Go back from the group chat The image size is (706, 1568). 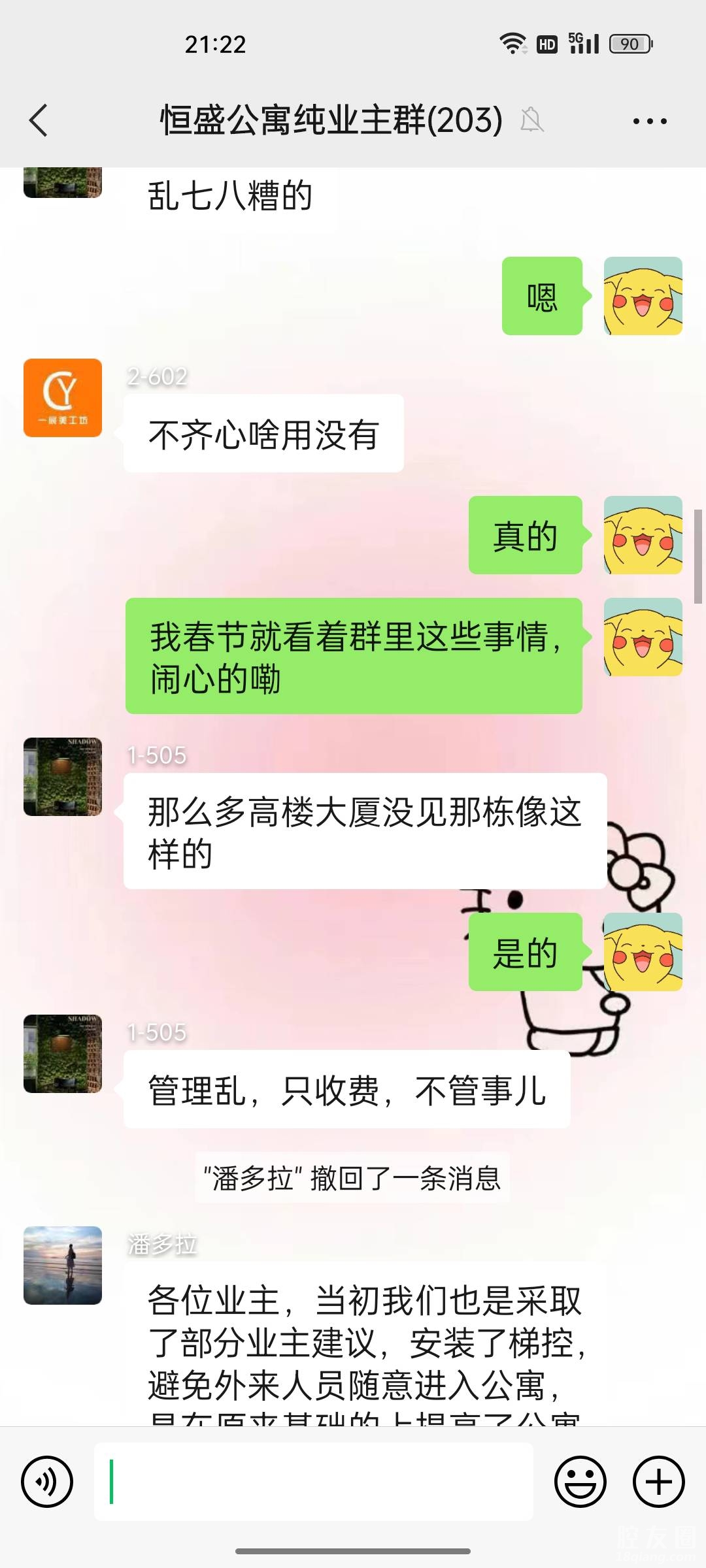pos(39,121)
